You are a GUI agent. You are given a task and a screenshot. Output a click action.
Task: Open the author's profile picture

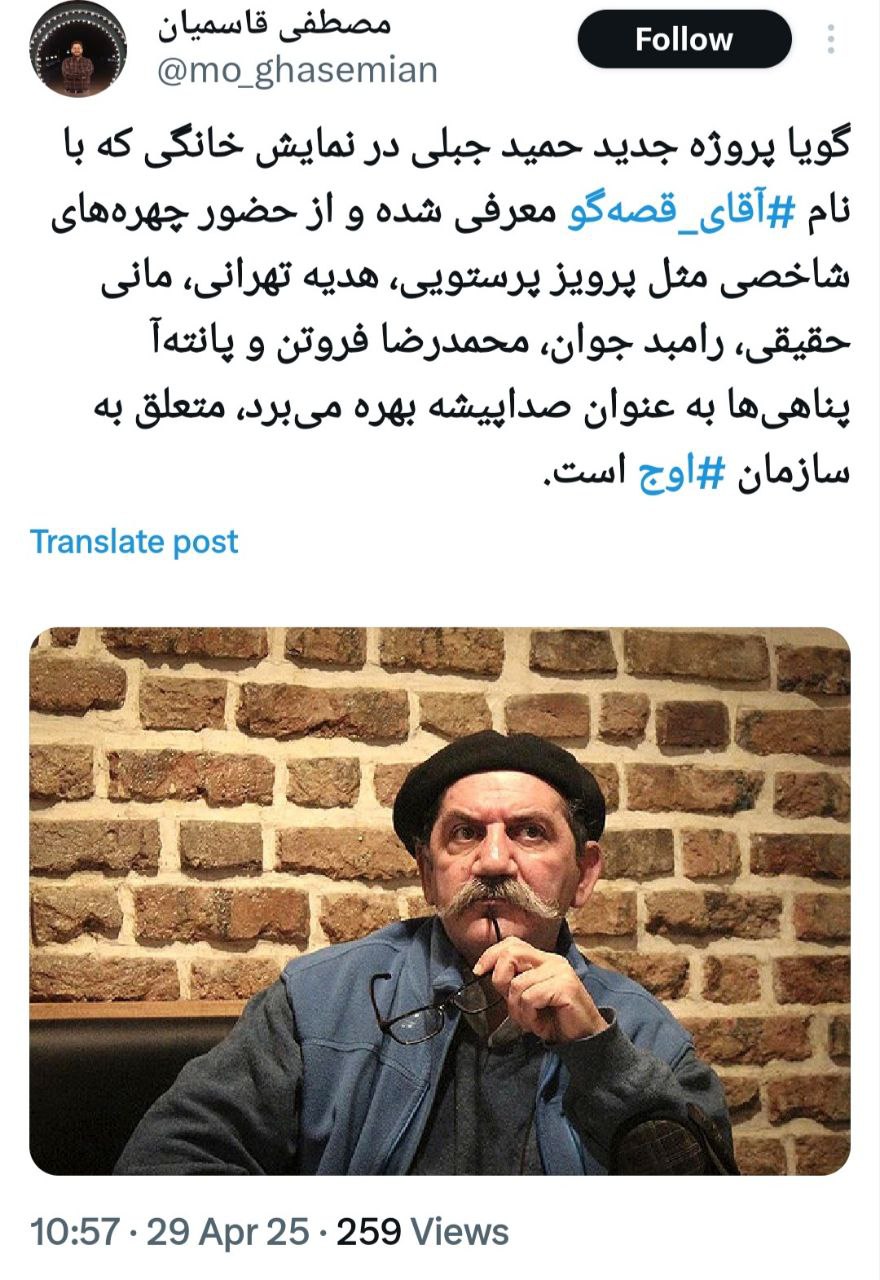point(77,49)
